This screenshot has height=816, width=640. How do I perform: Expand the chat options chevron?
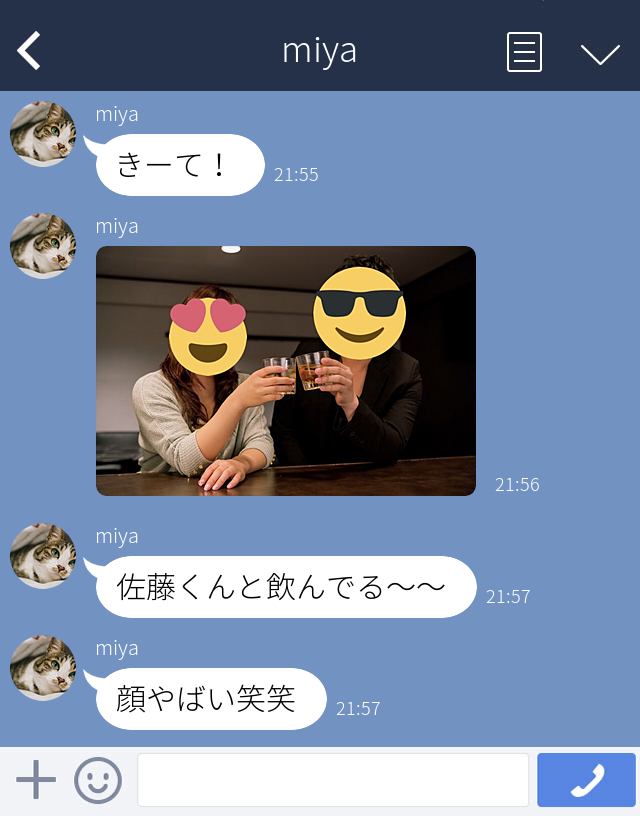tap(600, 53)
